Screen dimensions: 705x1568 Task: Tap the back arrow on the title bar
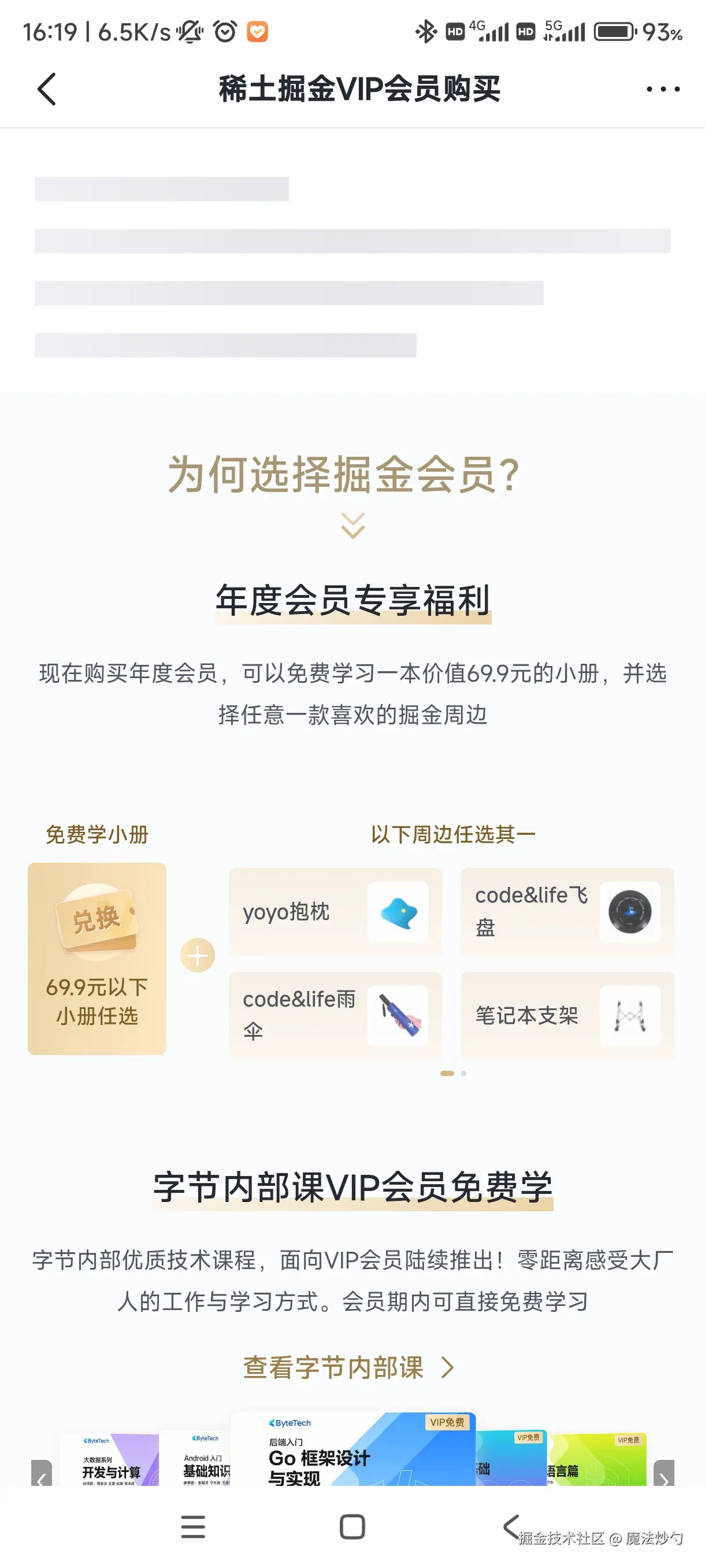coord(46,89)
